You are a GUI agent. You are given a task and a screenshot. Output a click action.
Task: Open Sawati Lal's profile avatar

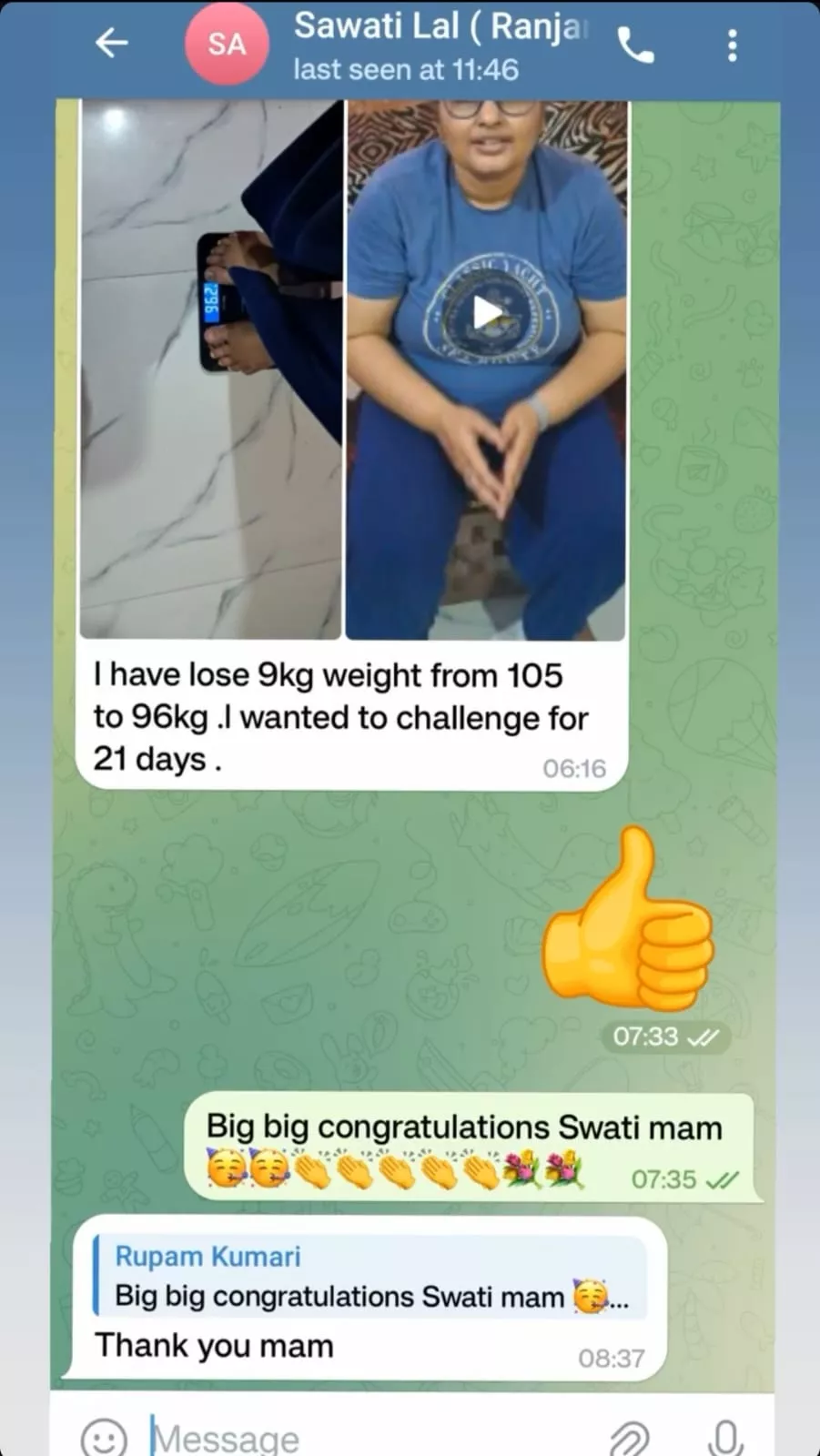(x=227, y=44)
